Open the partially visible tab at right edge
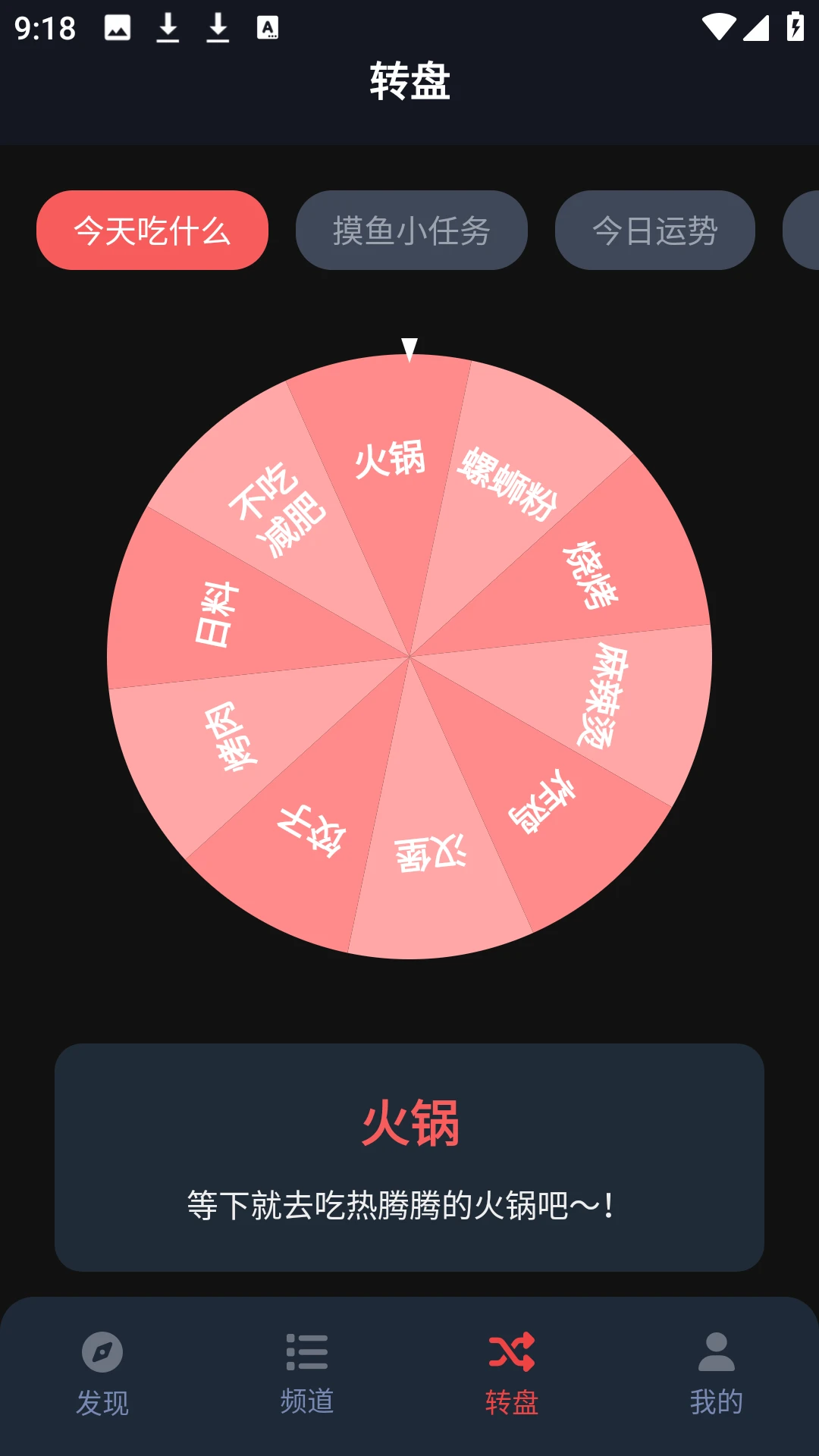819x1456 pixels. (802, 230)
